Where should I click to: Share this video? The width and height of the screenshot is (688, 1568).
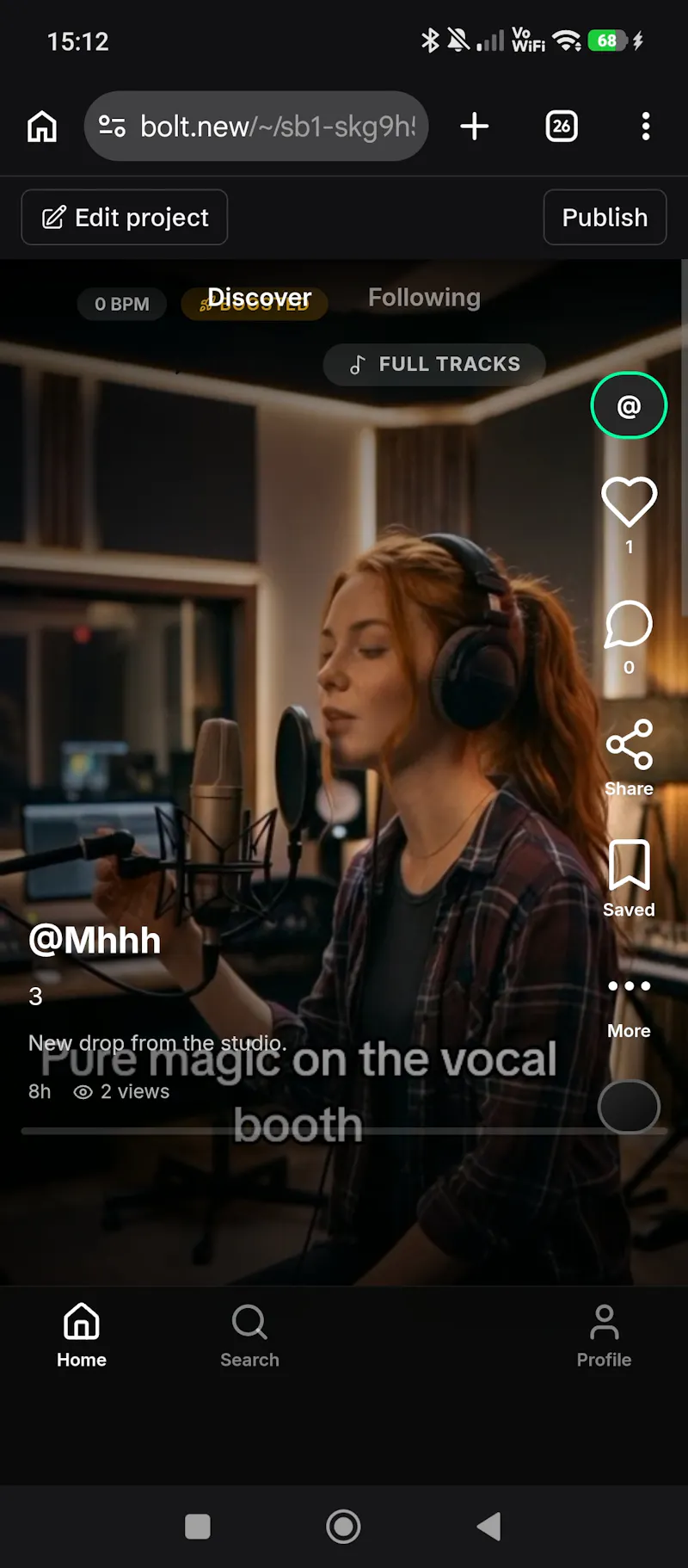(629, 745)
